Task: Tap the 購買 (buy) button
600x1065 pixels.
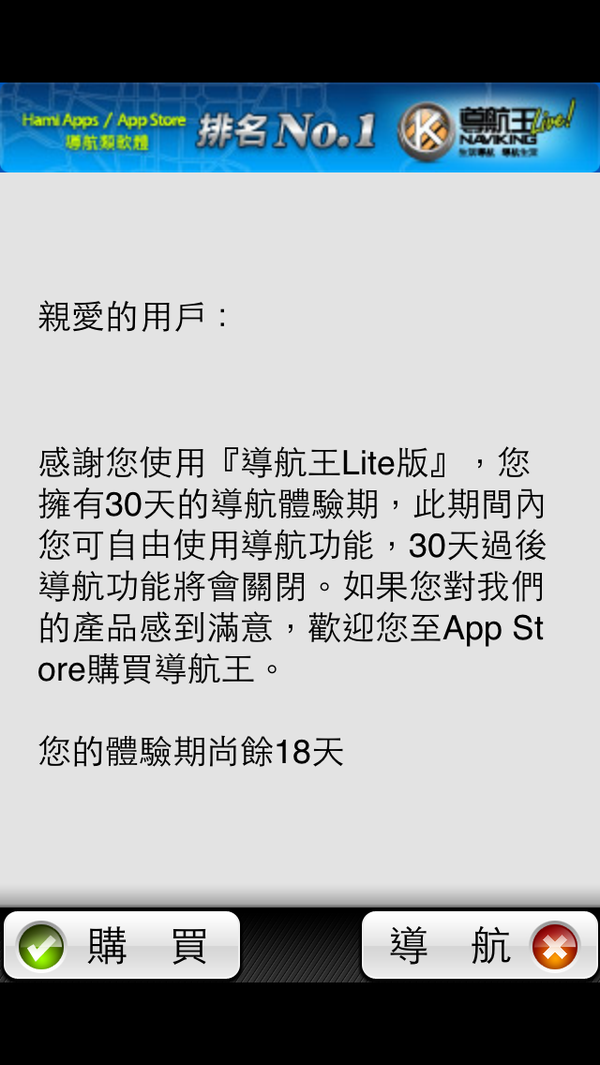Action: (122, 945)
